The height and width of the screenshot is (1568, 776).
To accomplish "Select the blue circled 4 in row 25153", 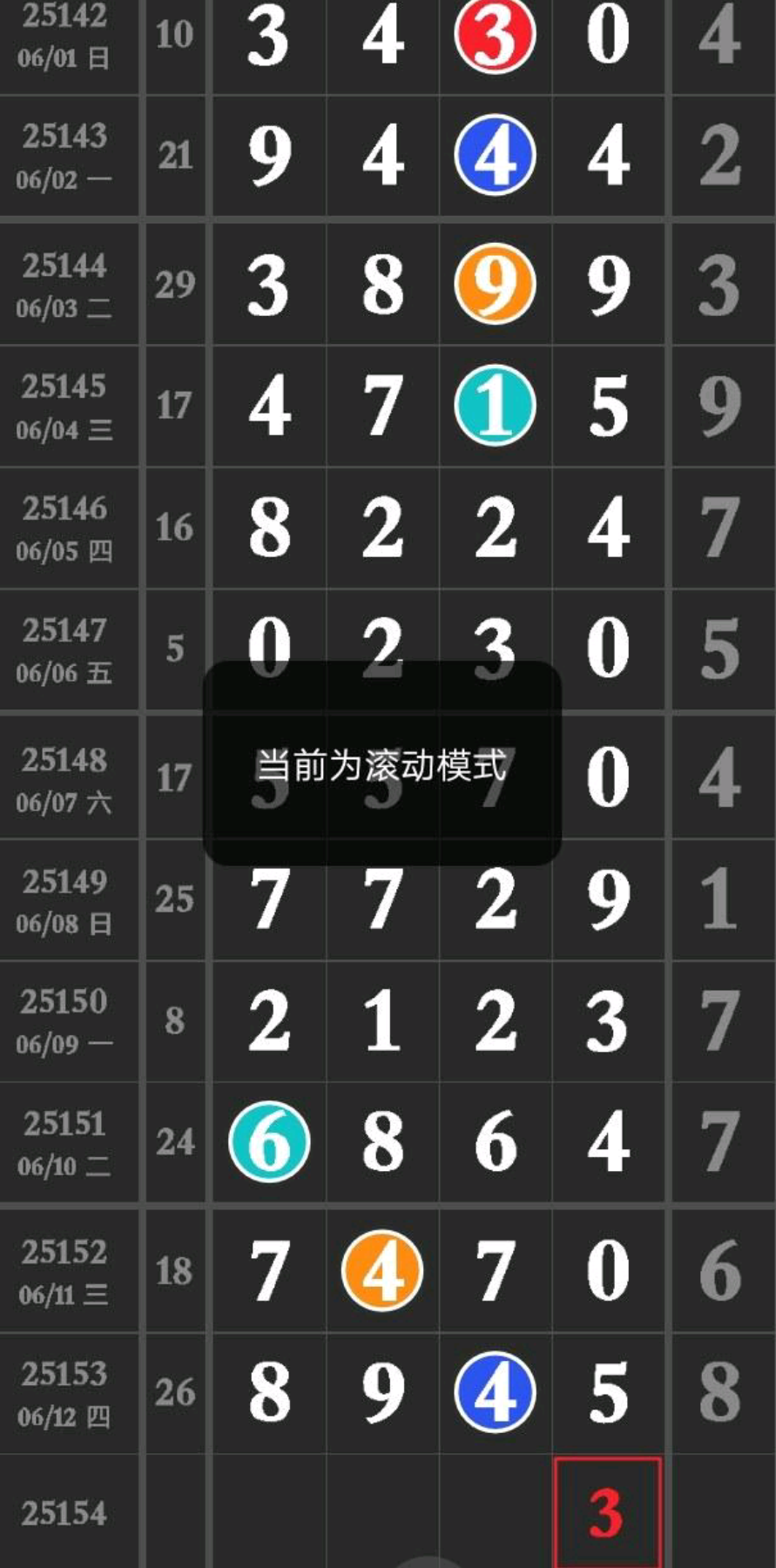I will (x=495, y=1392).
